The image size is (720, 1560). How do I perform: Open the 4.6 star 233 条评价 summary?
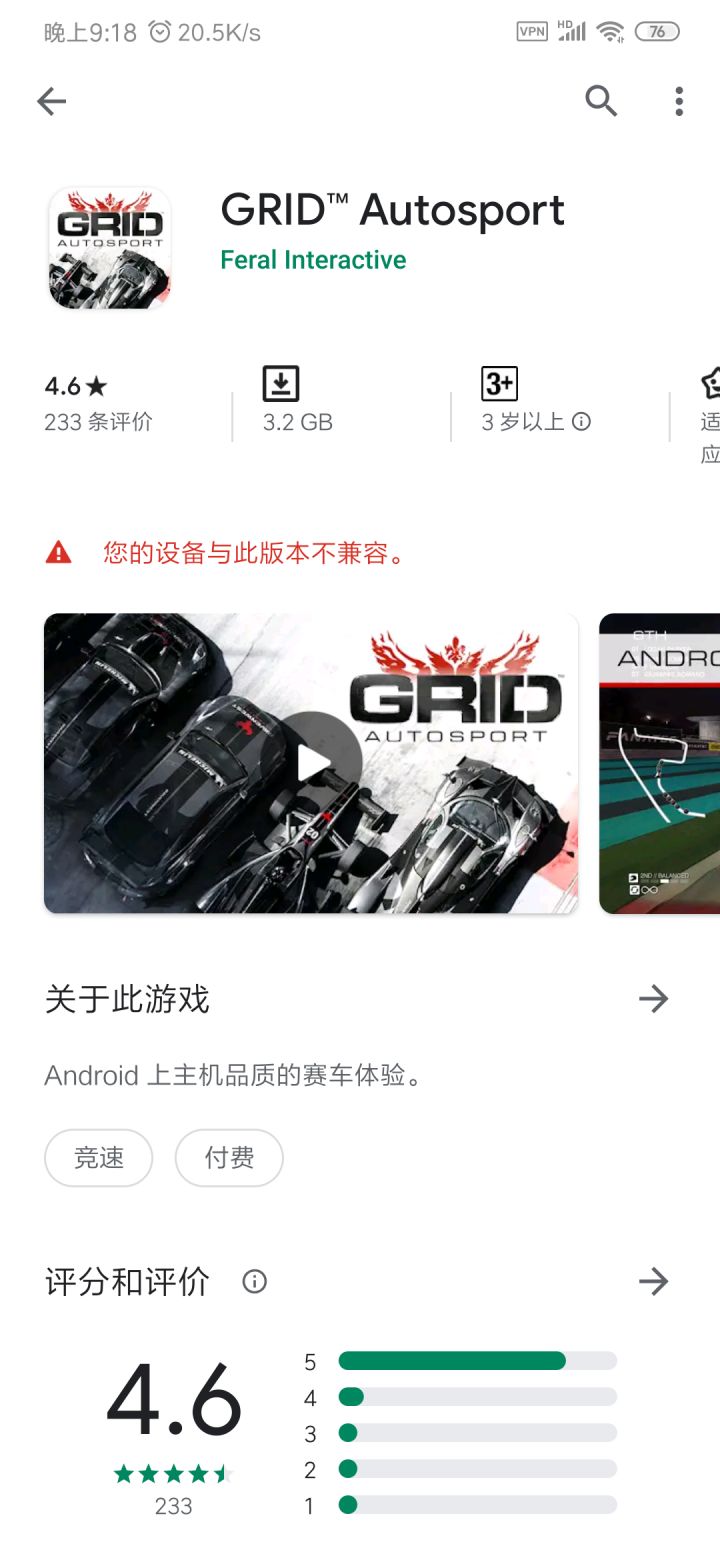click(x=98, y=404)
